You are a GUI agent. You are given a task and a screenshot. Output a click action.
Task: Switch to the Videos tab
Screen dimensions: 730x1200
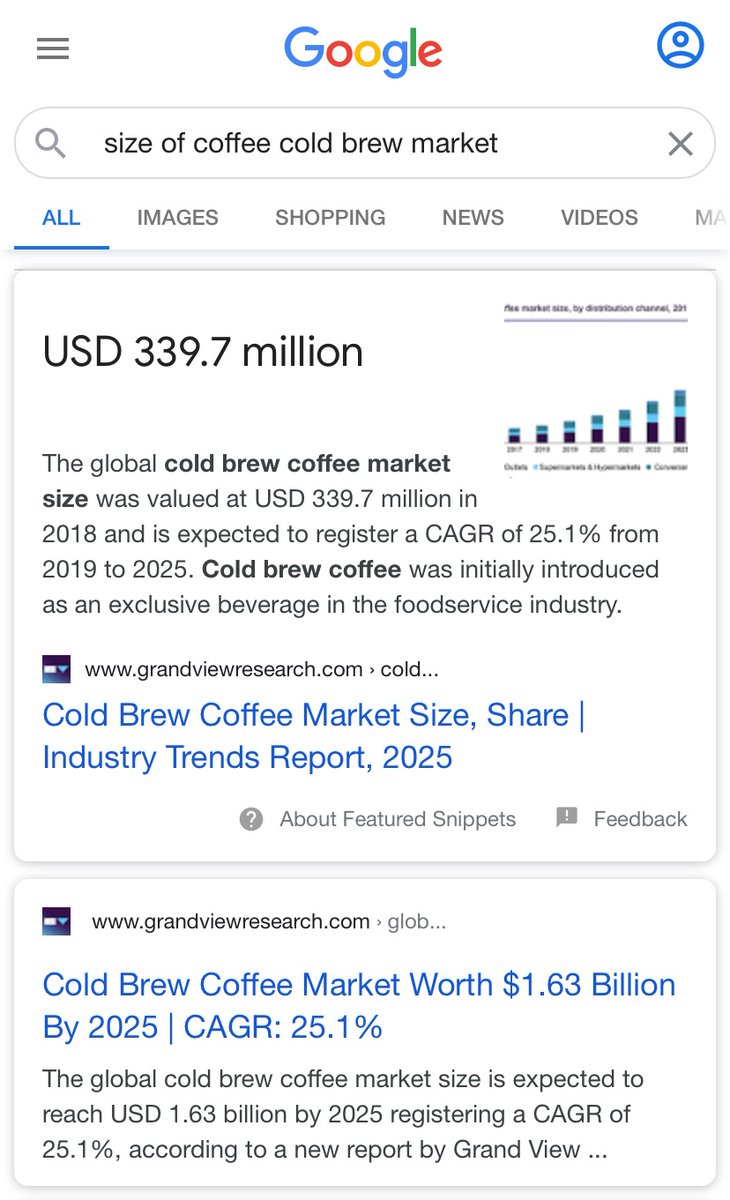[x=599, y=217]
